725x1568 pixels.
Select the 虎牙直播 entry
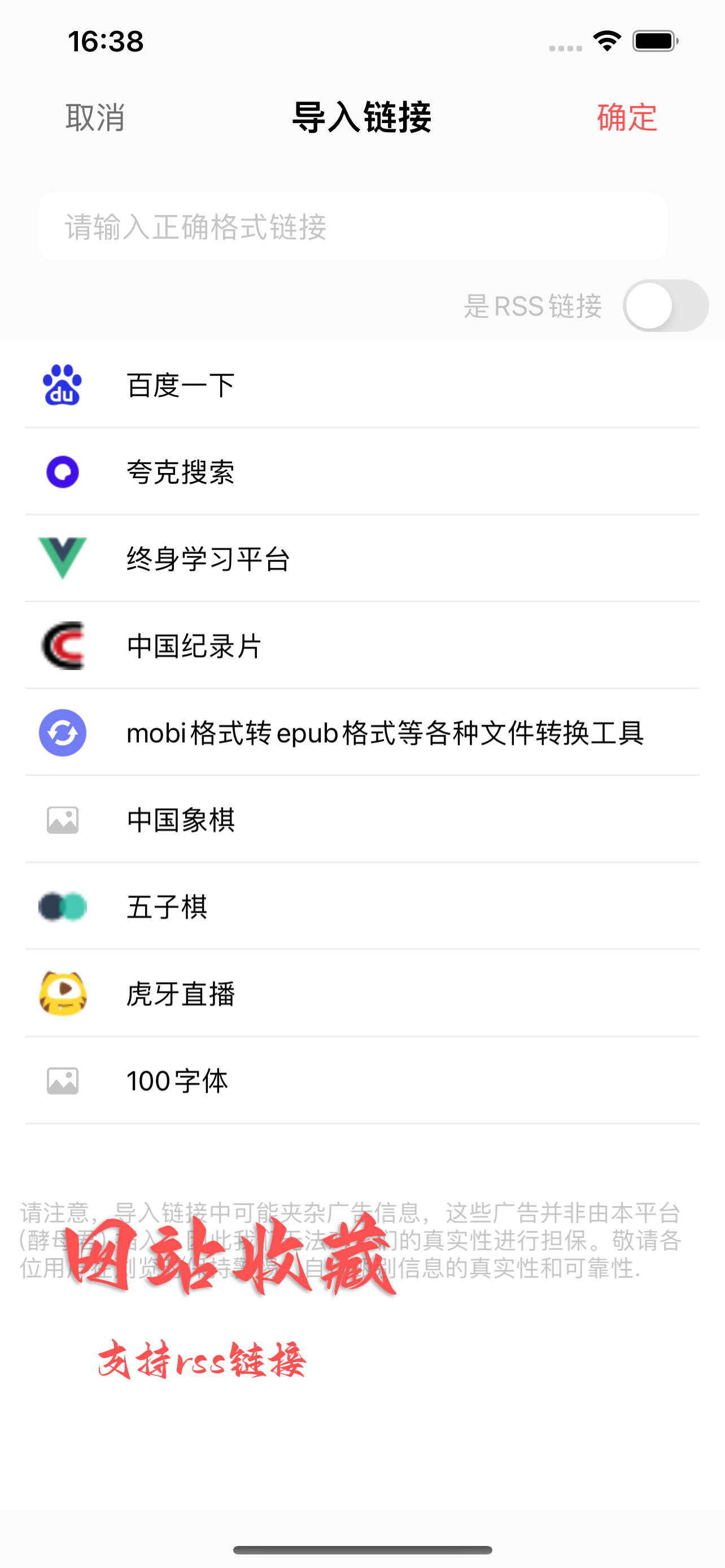pyautogui.click(x=362, y=994)
